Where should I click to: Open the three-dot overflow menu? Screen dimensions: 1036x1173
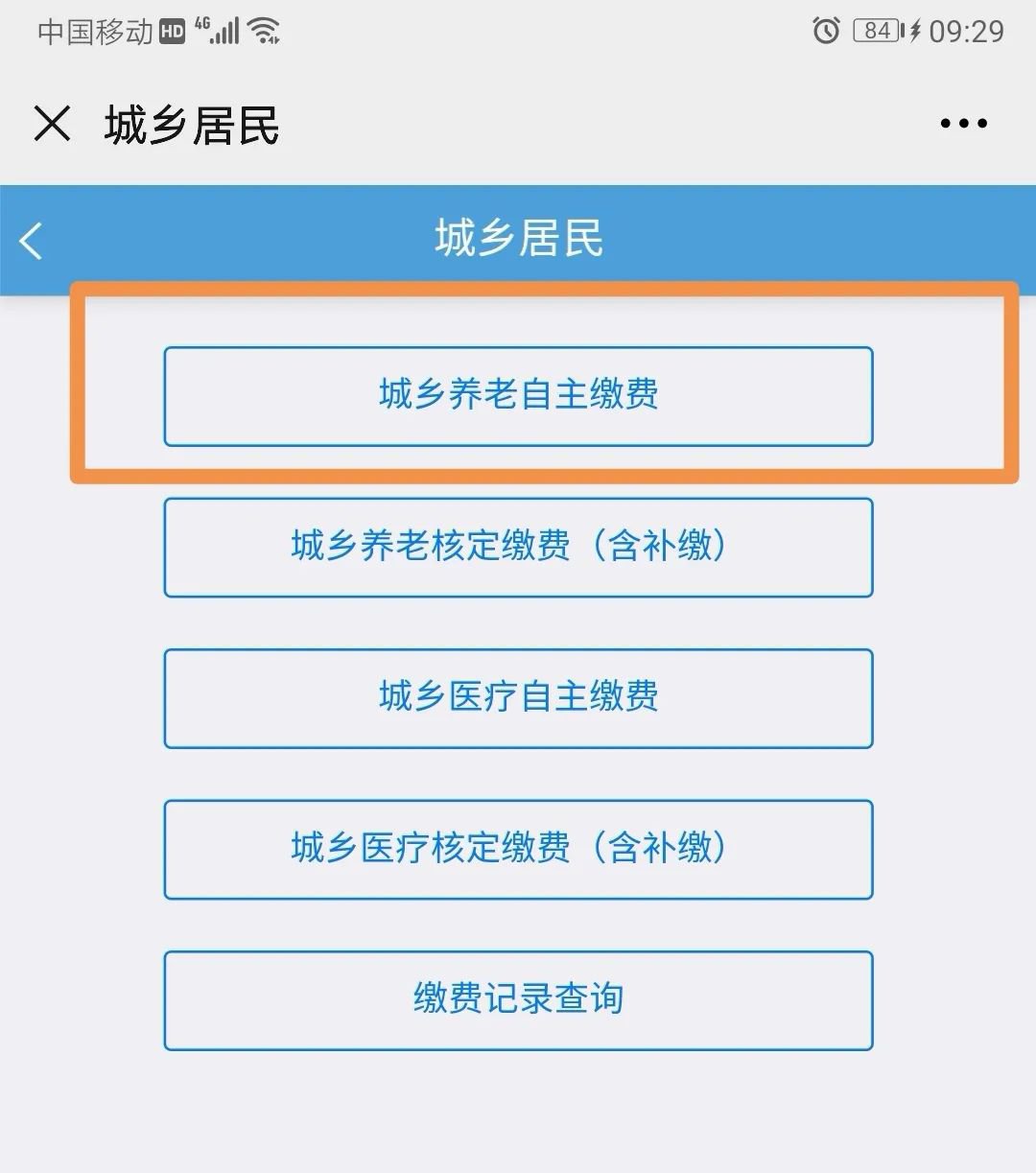tap(963, 124)
